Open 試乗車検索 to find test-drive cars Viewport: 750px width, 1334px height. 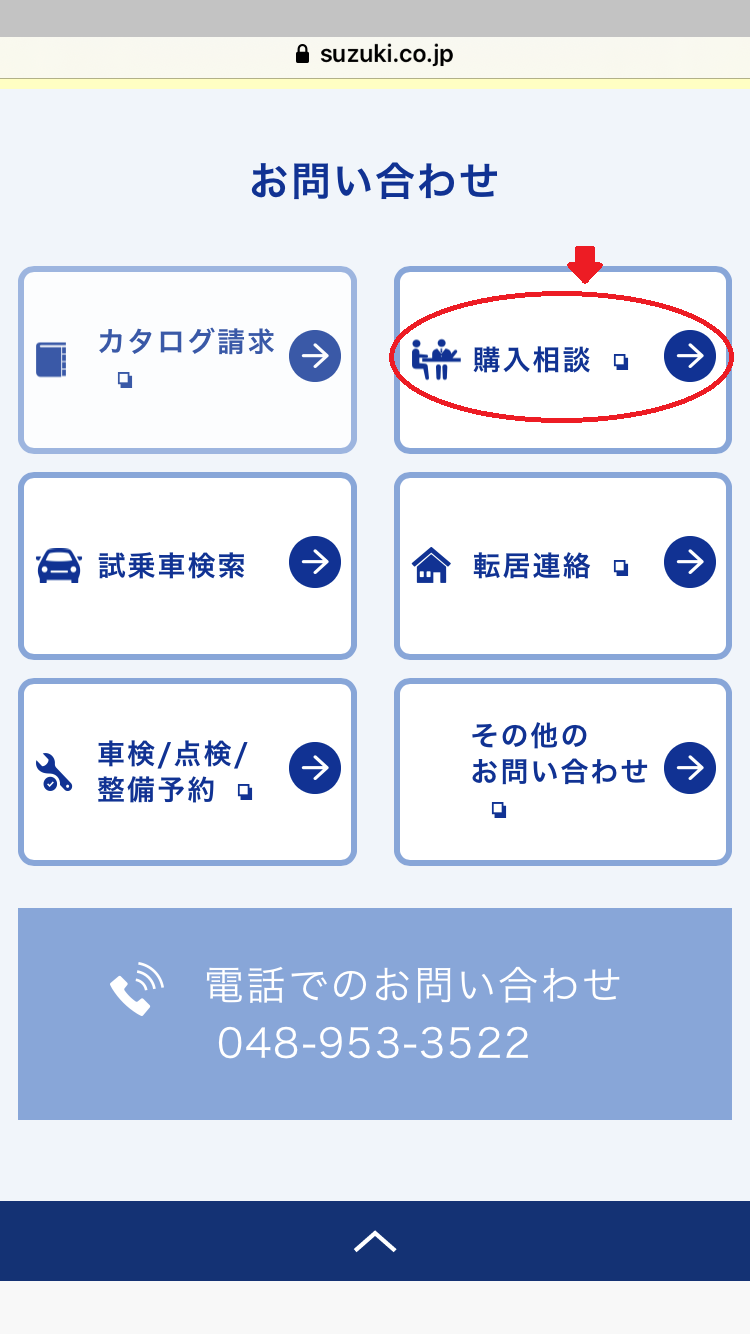187,566
